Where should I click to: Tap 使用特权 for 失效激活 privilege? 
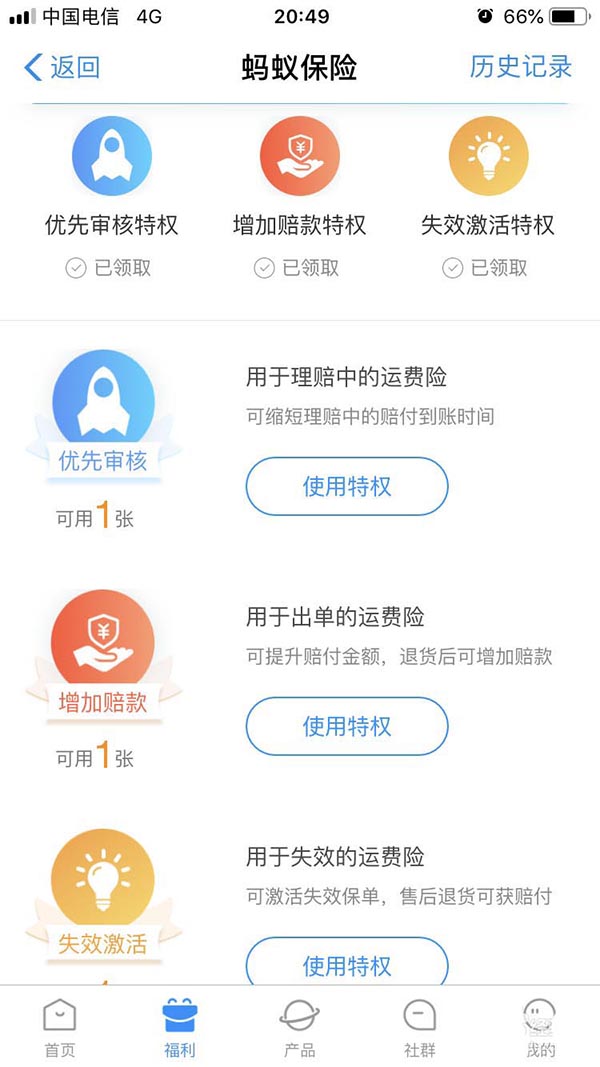click(347, 962)
